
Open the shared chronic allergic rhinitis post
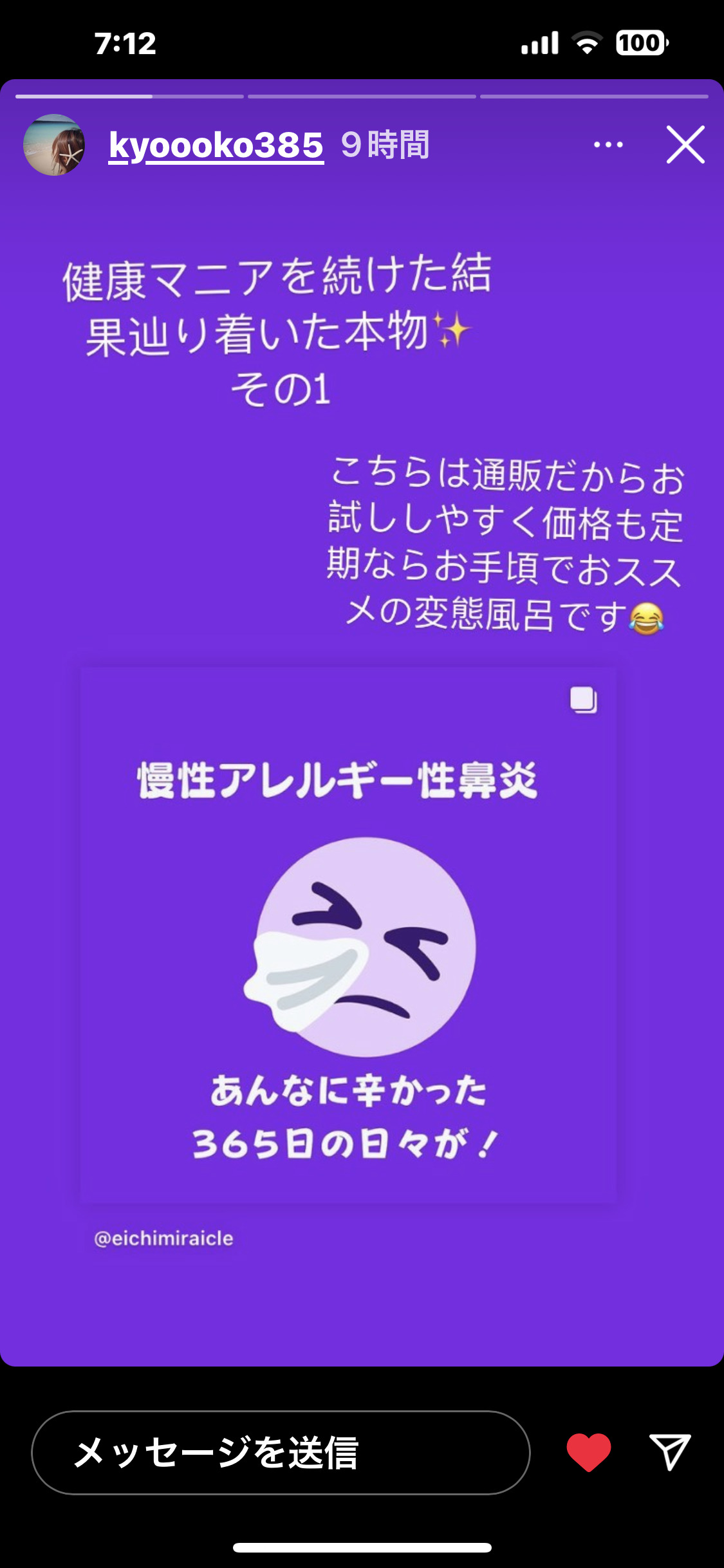click(348, 935)
